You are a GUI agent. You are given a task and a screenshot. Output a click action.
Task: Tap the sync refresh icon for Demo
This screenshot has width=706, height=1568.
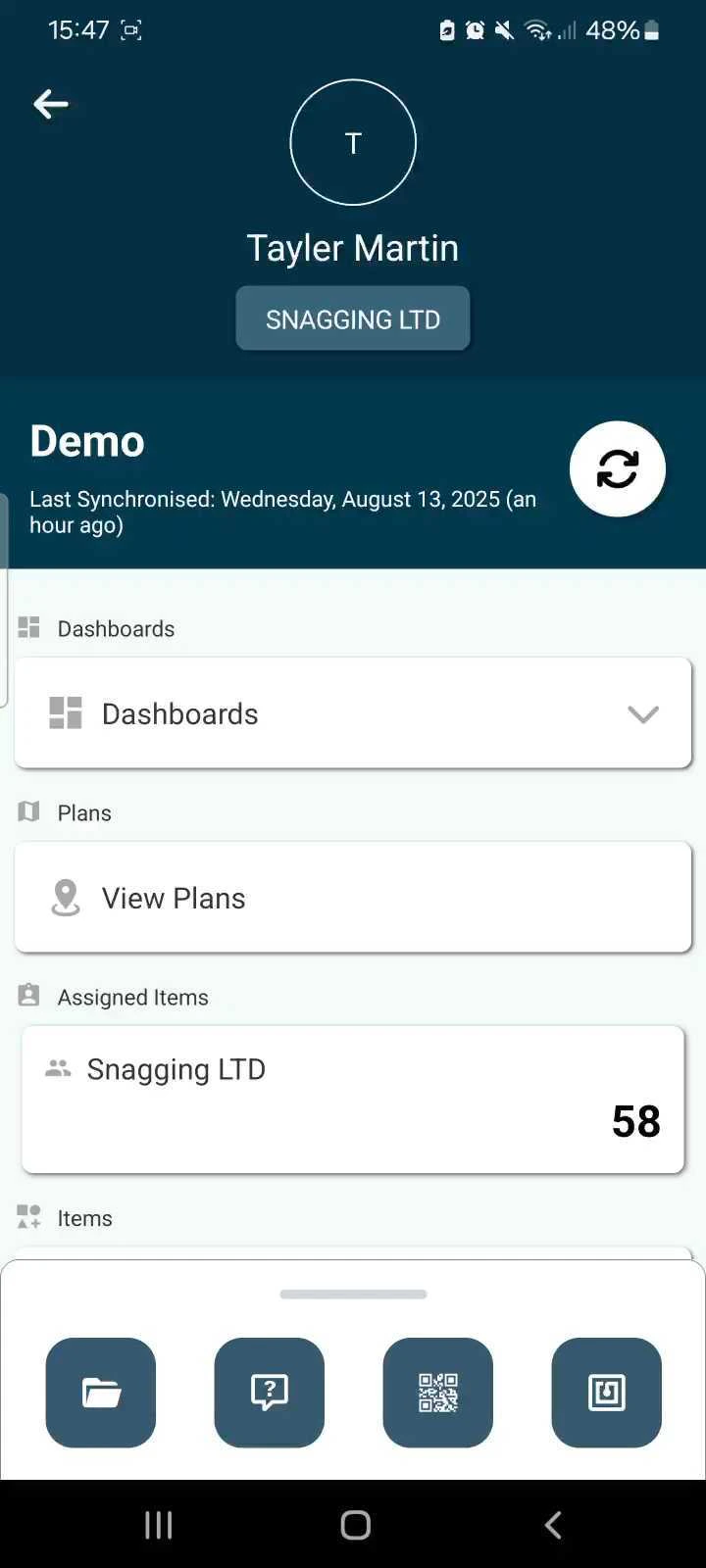coord(617,468)
